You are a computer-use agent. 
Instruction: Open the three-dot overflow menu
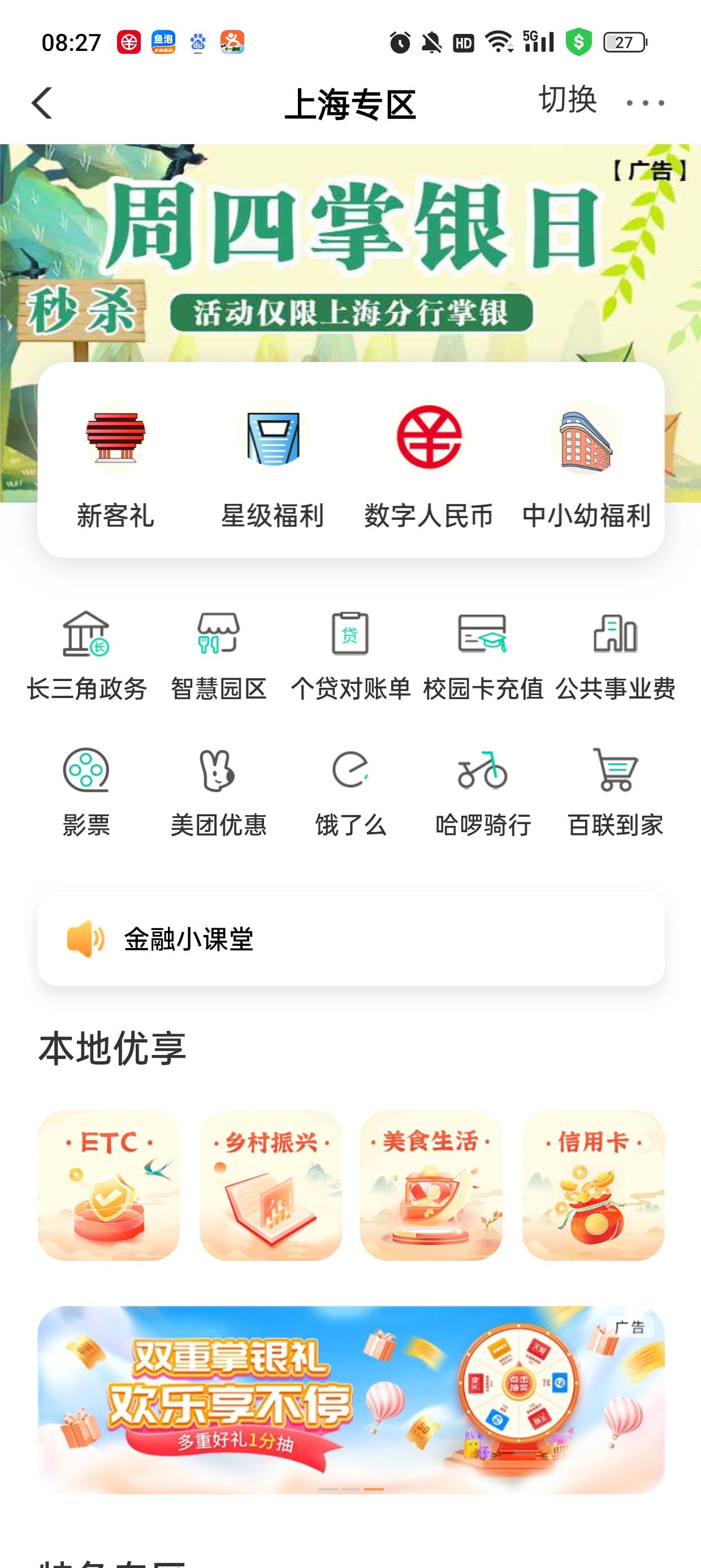pyautogui.click(x=645, y=103)
